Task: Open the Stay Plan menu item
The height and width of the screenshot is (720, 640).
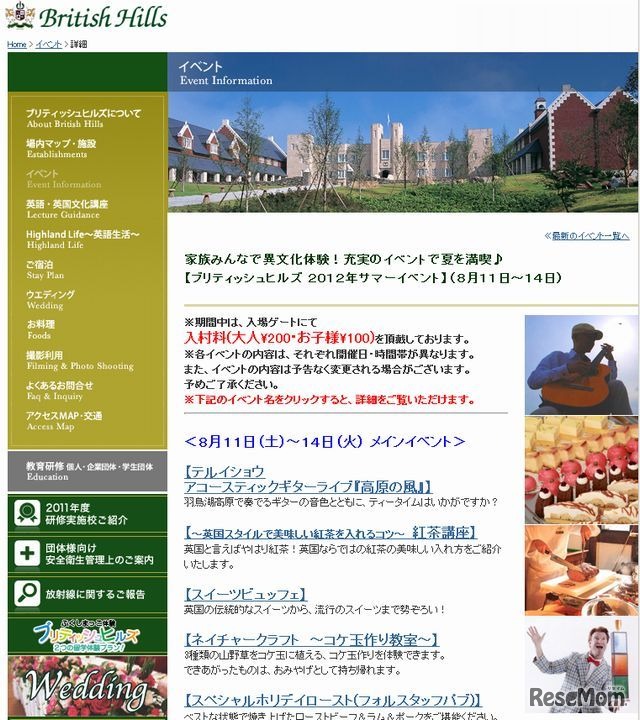Action: [x=45, y=269]
